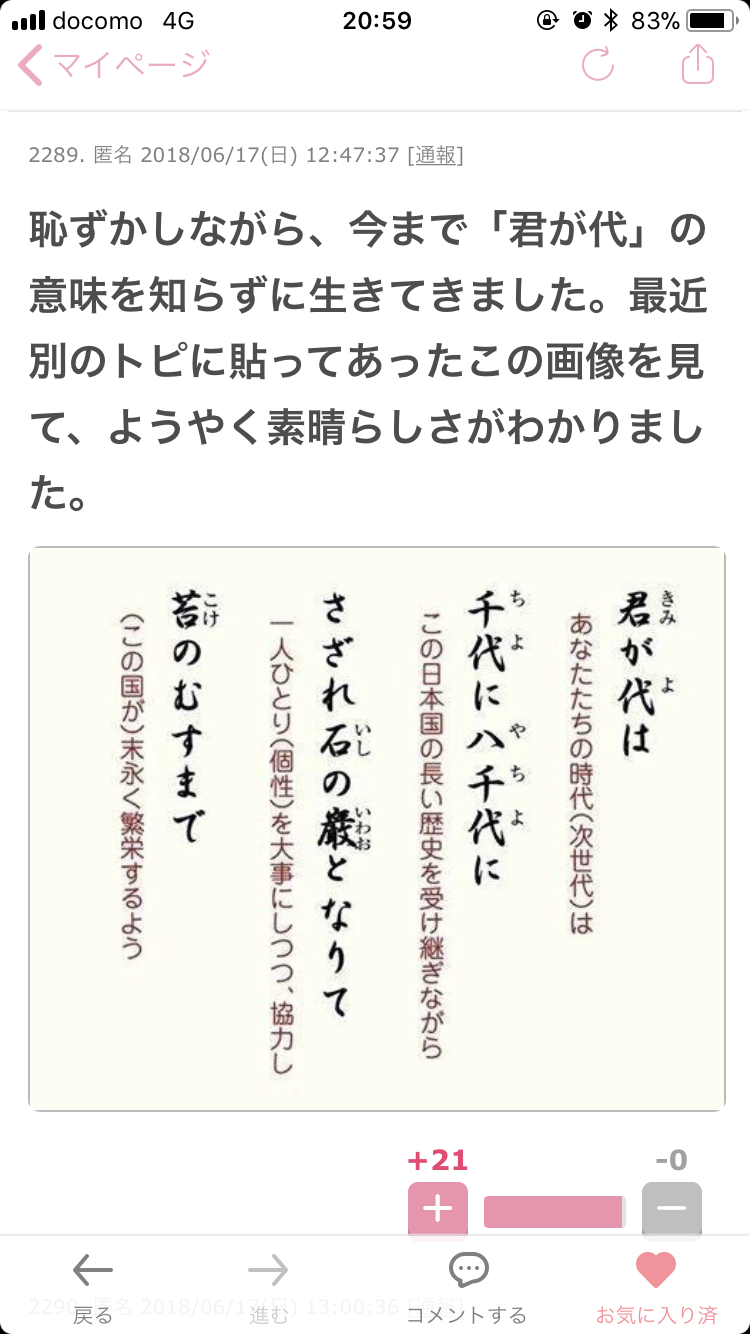Viewport: 750px width, 1334px height.
Task: Tap 戻る to go back
Action: click(93, 1286)
